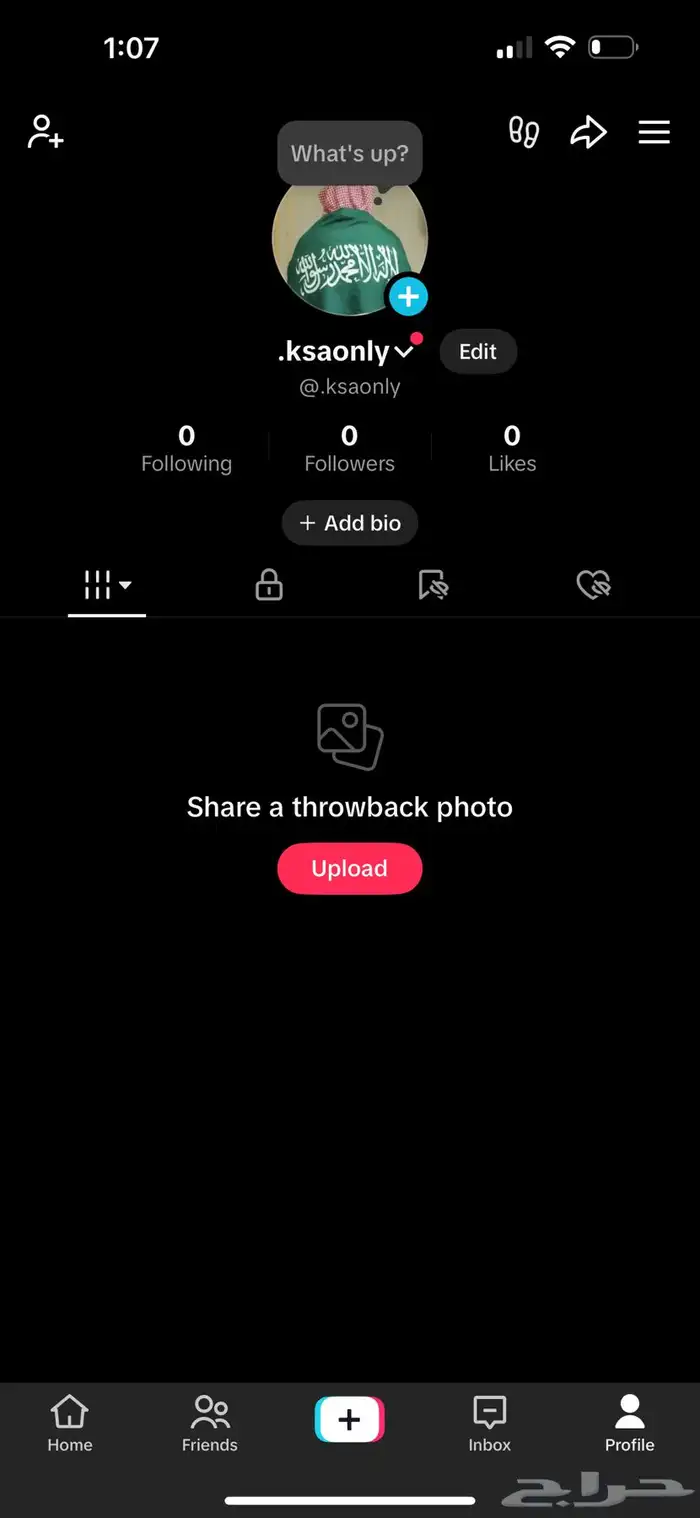
Task: View the Following list
Action: [186, 448]
